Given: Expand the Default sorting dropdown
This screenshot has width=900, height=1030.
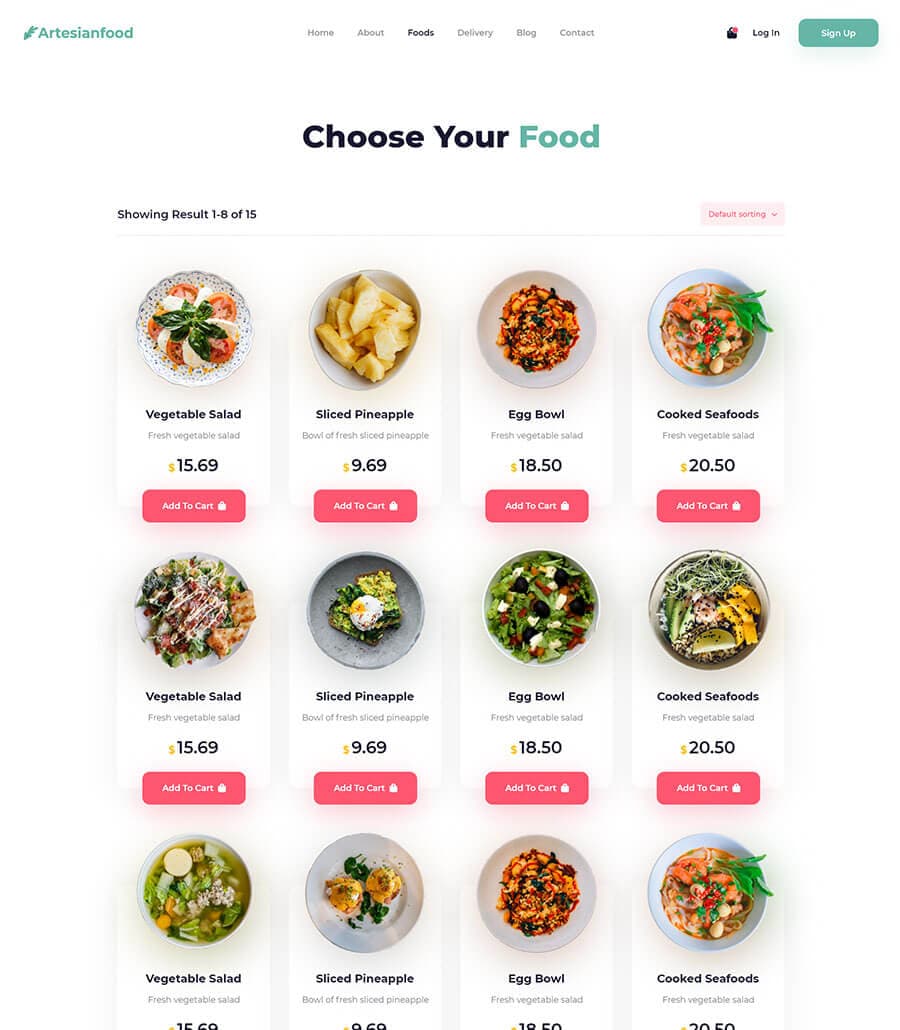Looking at the screenshot, I should click(742, 214).
